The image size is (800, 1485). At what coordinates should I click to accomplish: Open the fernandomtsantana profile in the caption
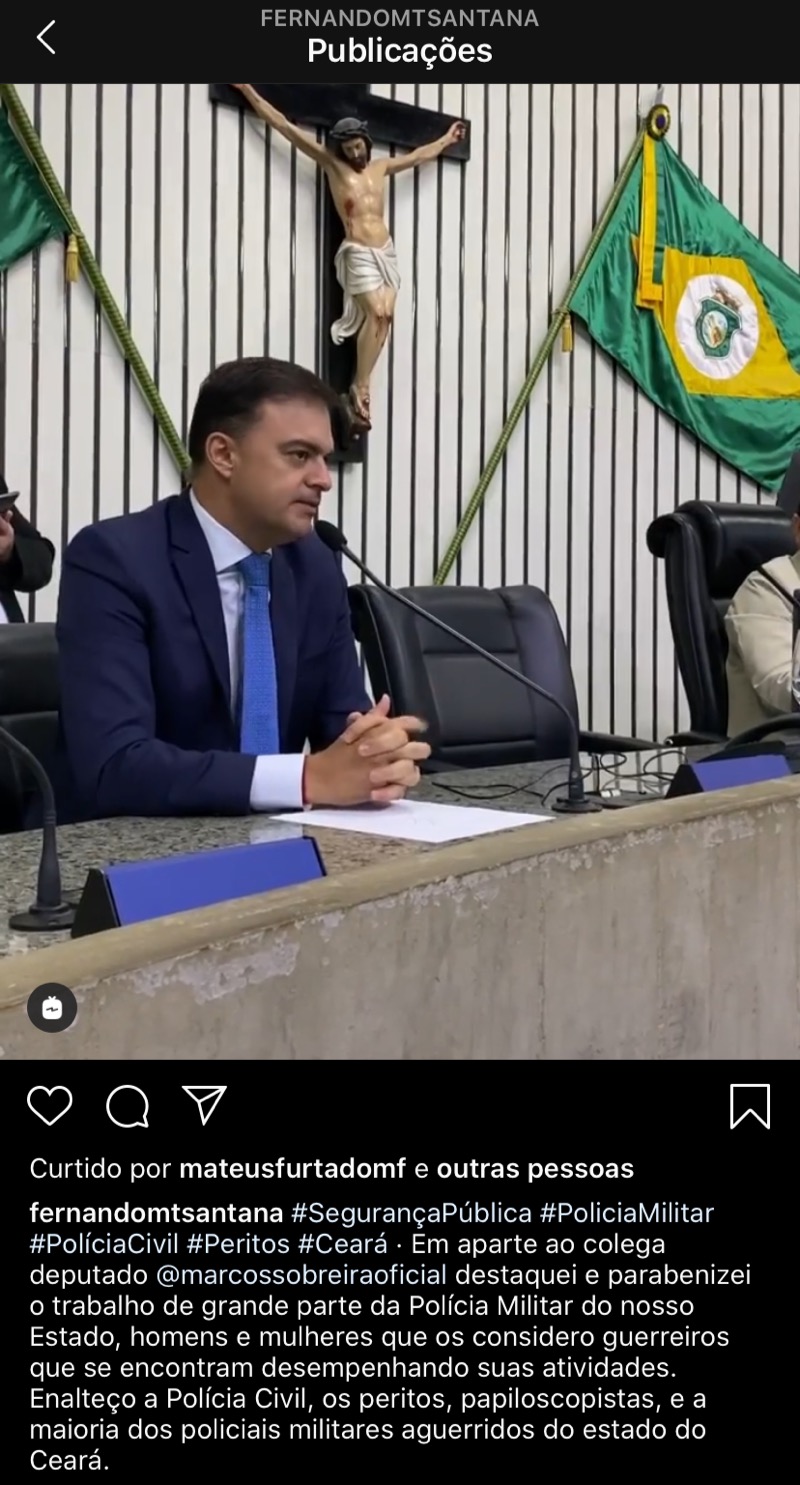click(x=156, y=1213)
